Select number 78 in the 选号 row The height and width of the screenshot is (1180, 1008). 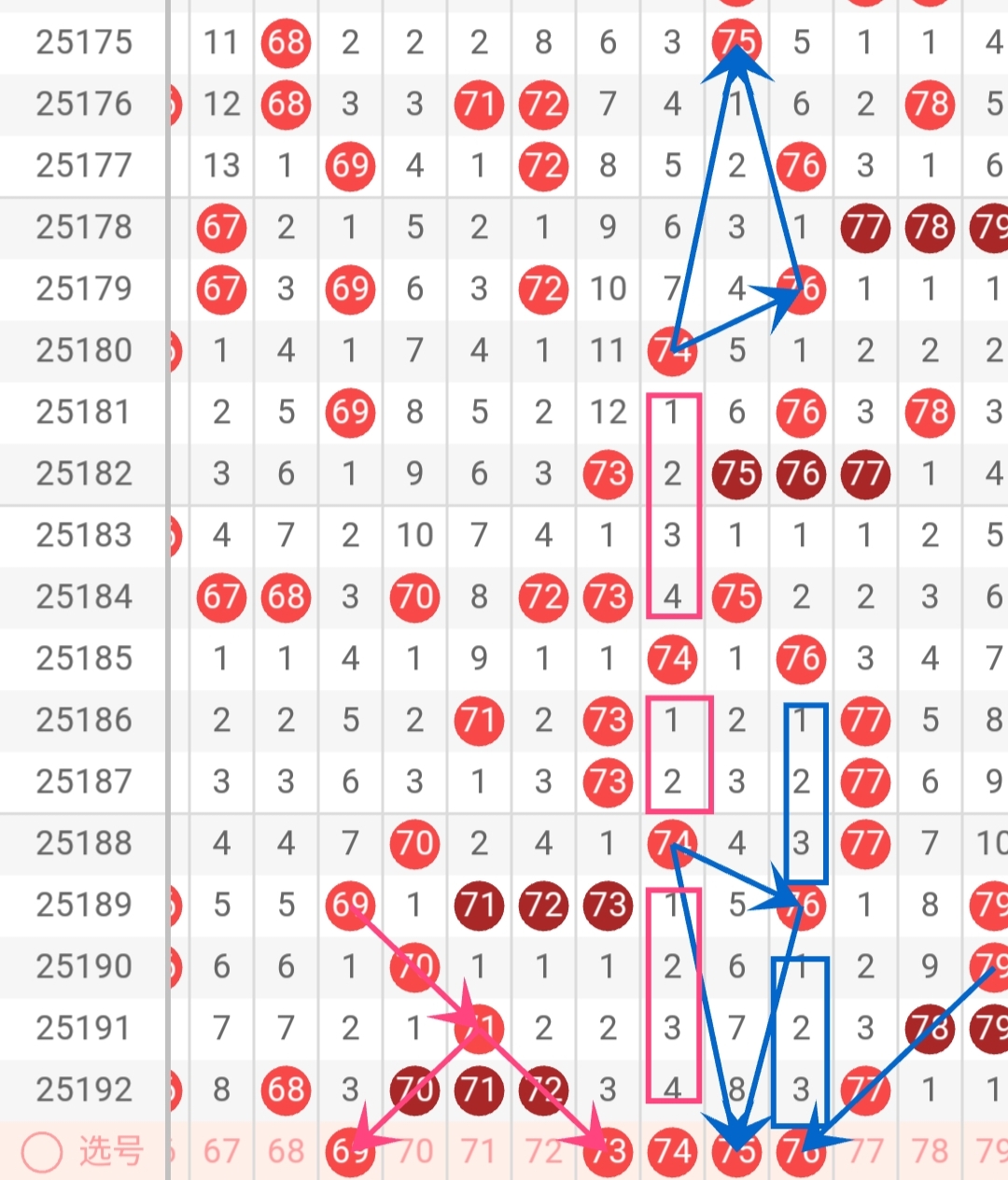[930, 1152]
